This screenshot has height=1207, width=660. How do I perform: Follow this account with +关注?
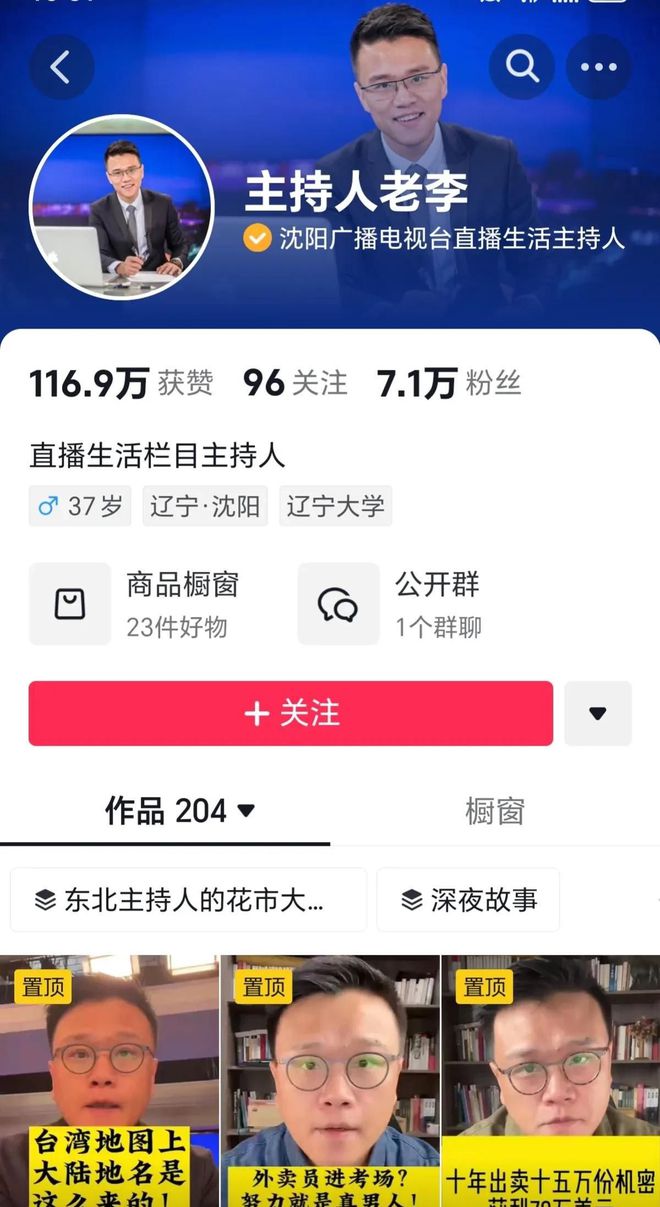[x=290, y=713]
